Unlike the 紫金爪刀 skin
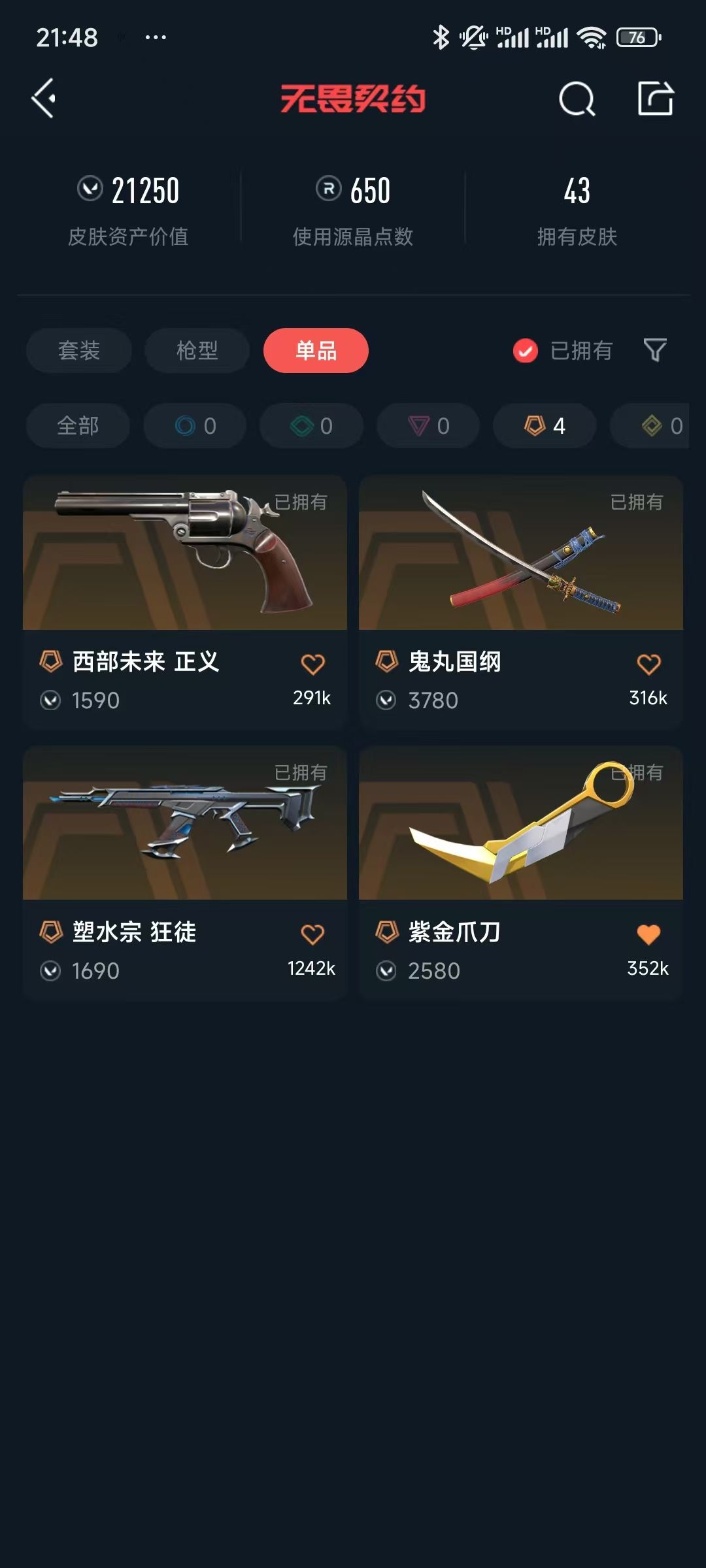This screenshot has width=706, height=1568. click(648, 935)
